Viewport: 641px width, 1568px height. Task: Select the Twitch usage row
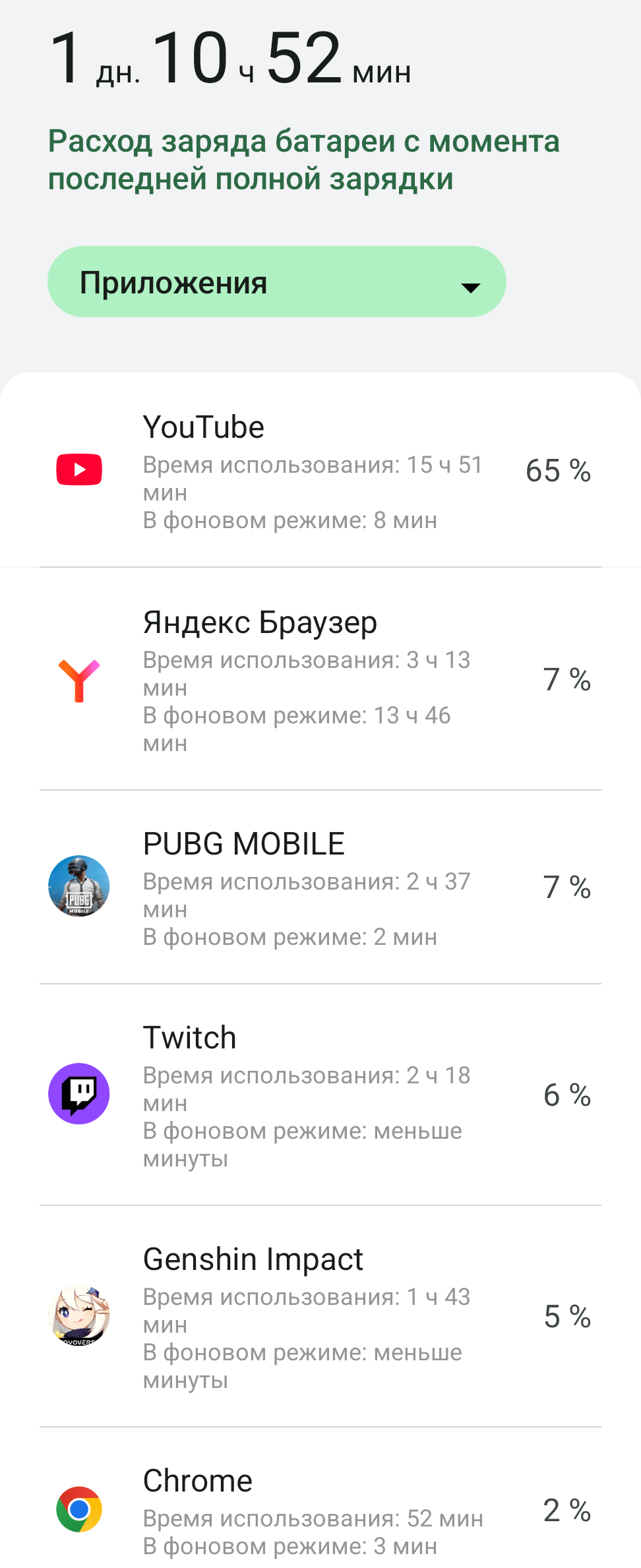tap(320, 1095)
